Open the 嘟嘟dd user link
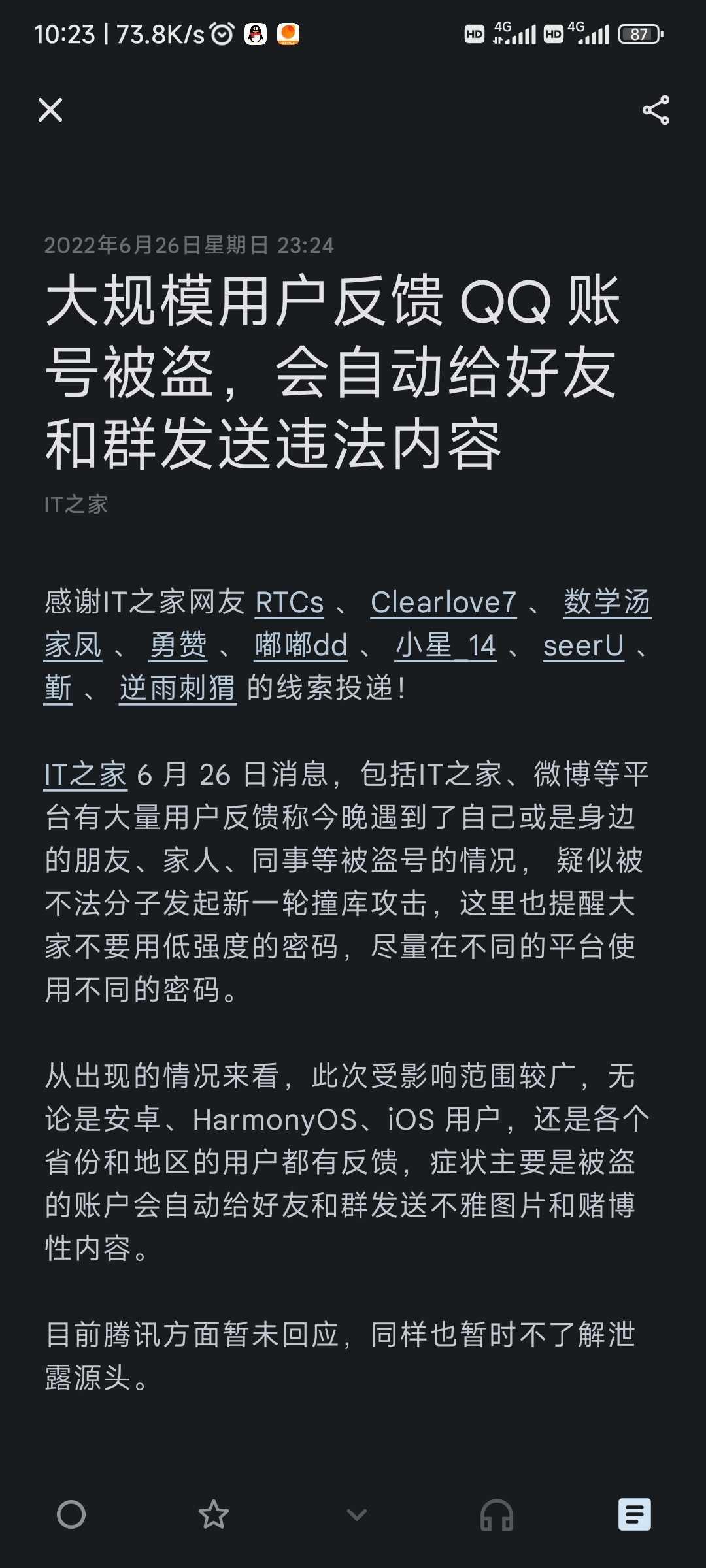Screen dimensions: 706x1568 [x=301, y=645]
